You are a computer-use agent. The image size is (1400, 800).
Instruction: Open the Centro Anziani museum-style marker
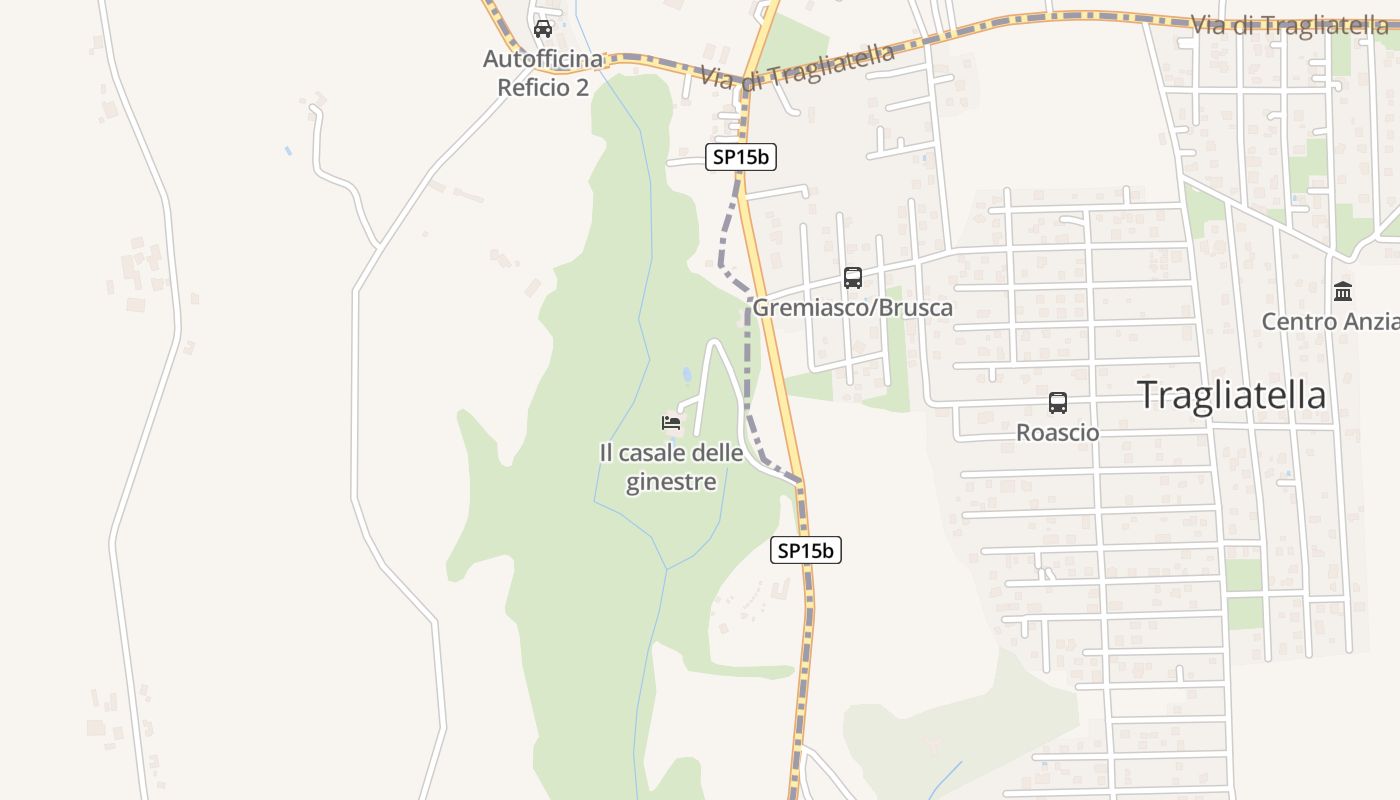[x=1343, y=292]
